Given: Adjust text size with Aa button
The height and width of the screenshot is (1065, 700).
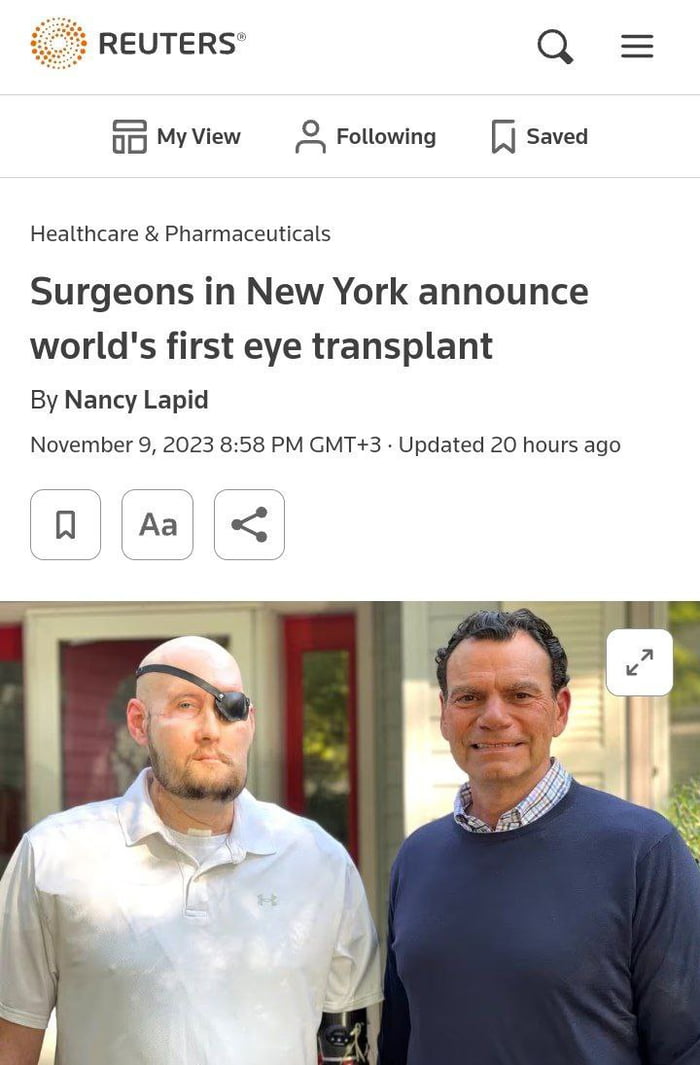Looking at the screenshot, I should coord(157,524).
